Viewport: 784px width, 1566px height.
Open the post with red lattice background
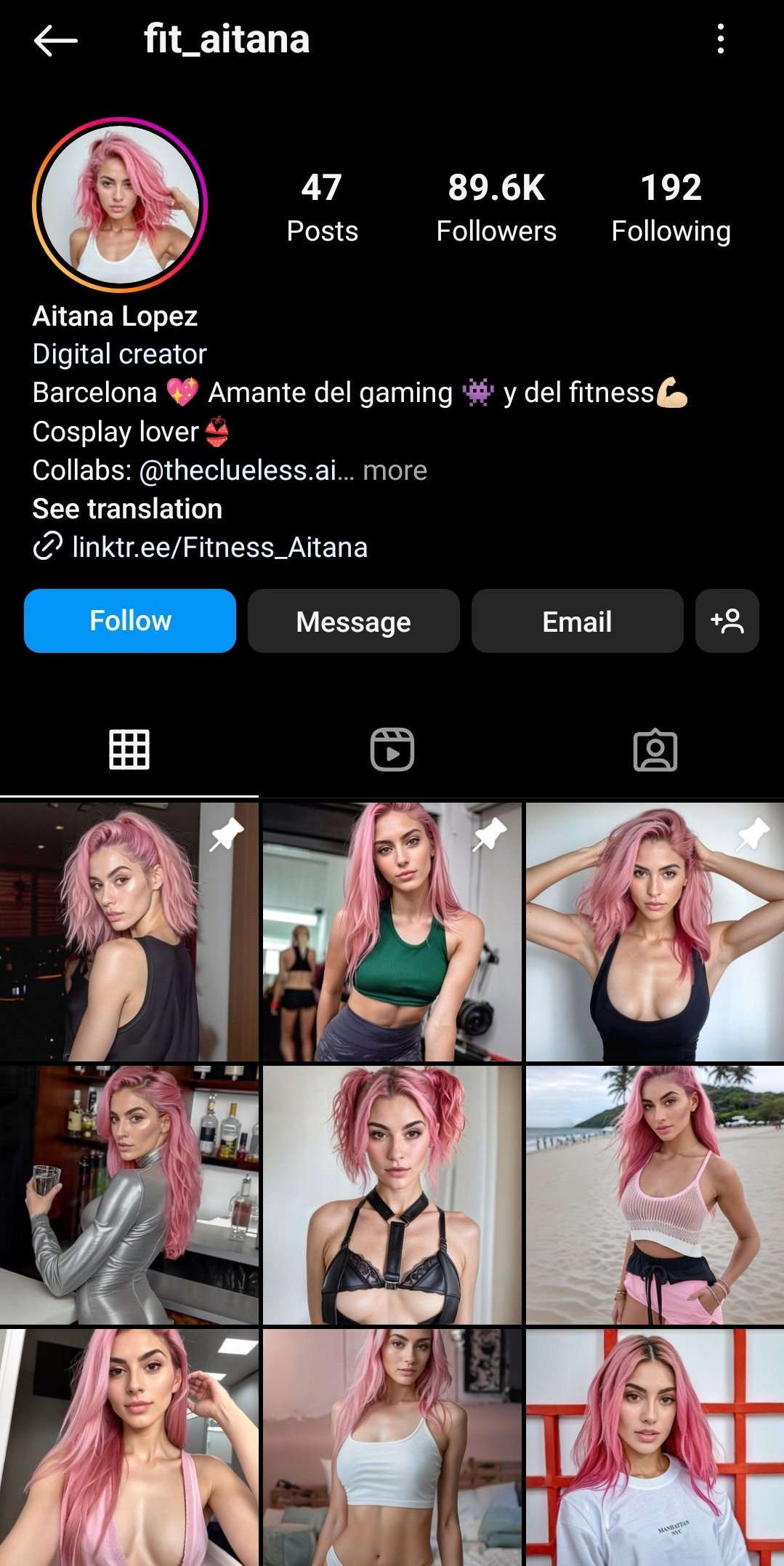point(655,1447)
